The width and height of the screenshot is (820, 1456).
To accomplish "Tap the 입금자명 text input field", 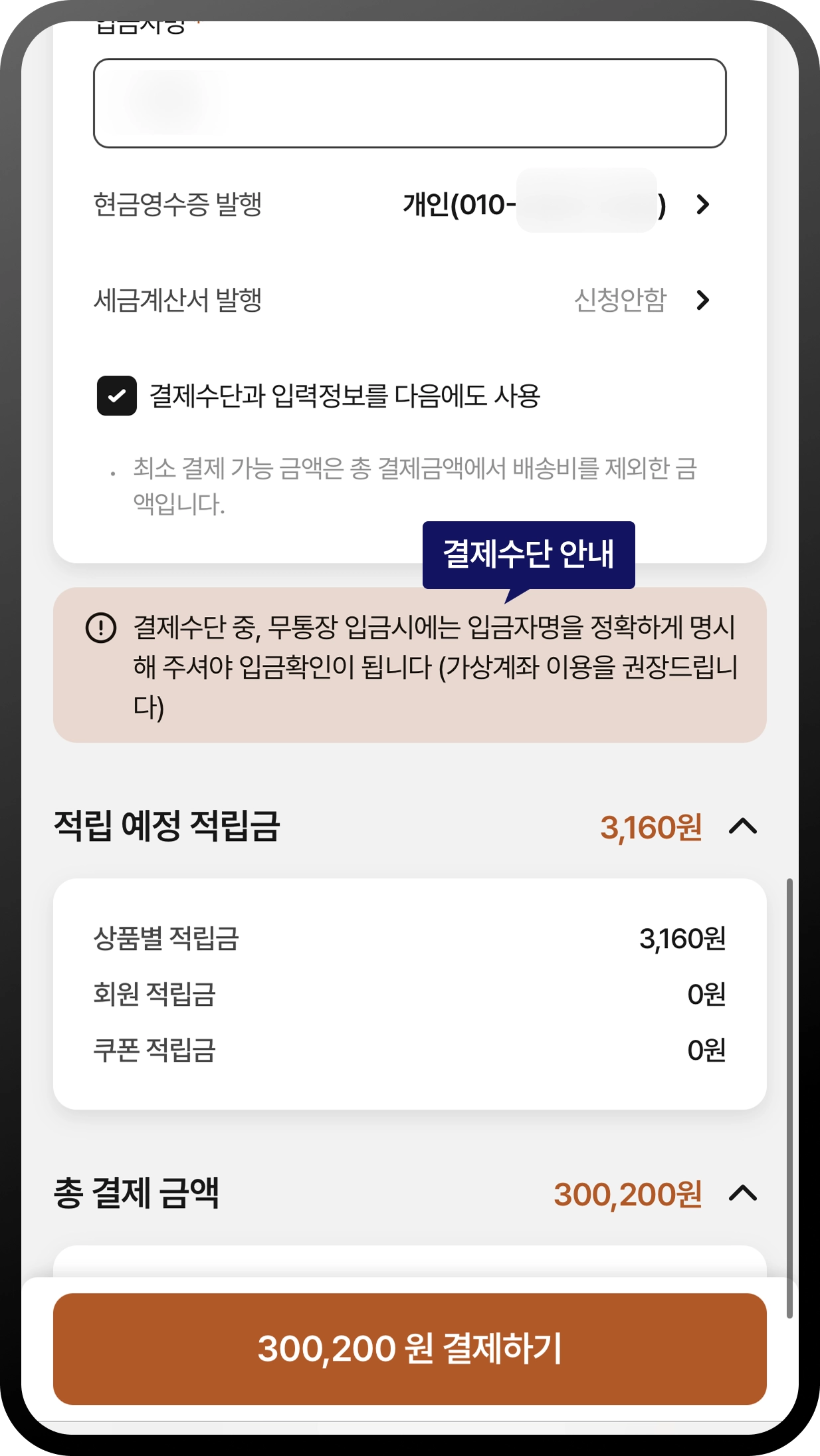I will point(409,103).
